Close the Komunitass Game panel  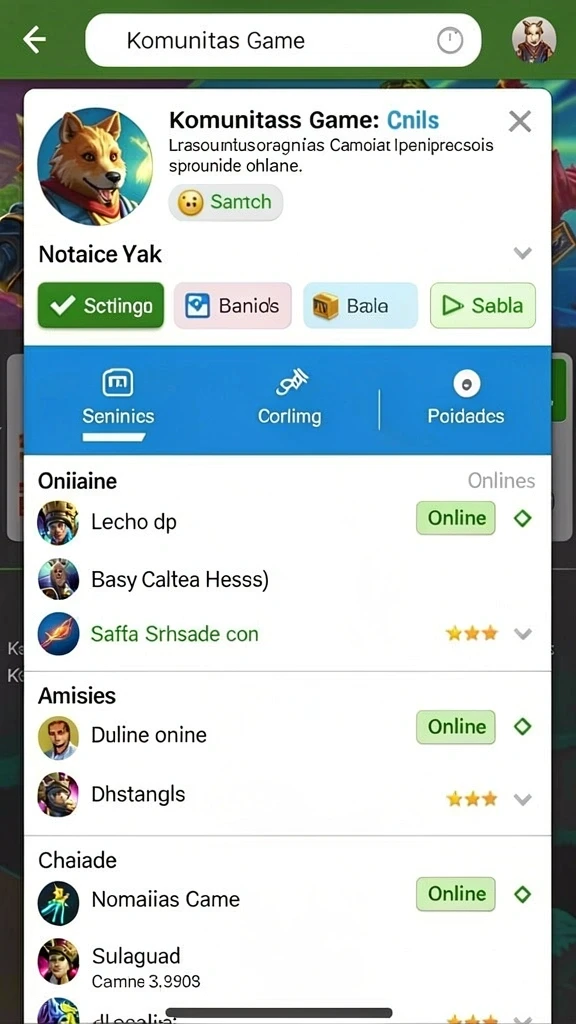click(x=520, y=121)
